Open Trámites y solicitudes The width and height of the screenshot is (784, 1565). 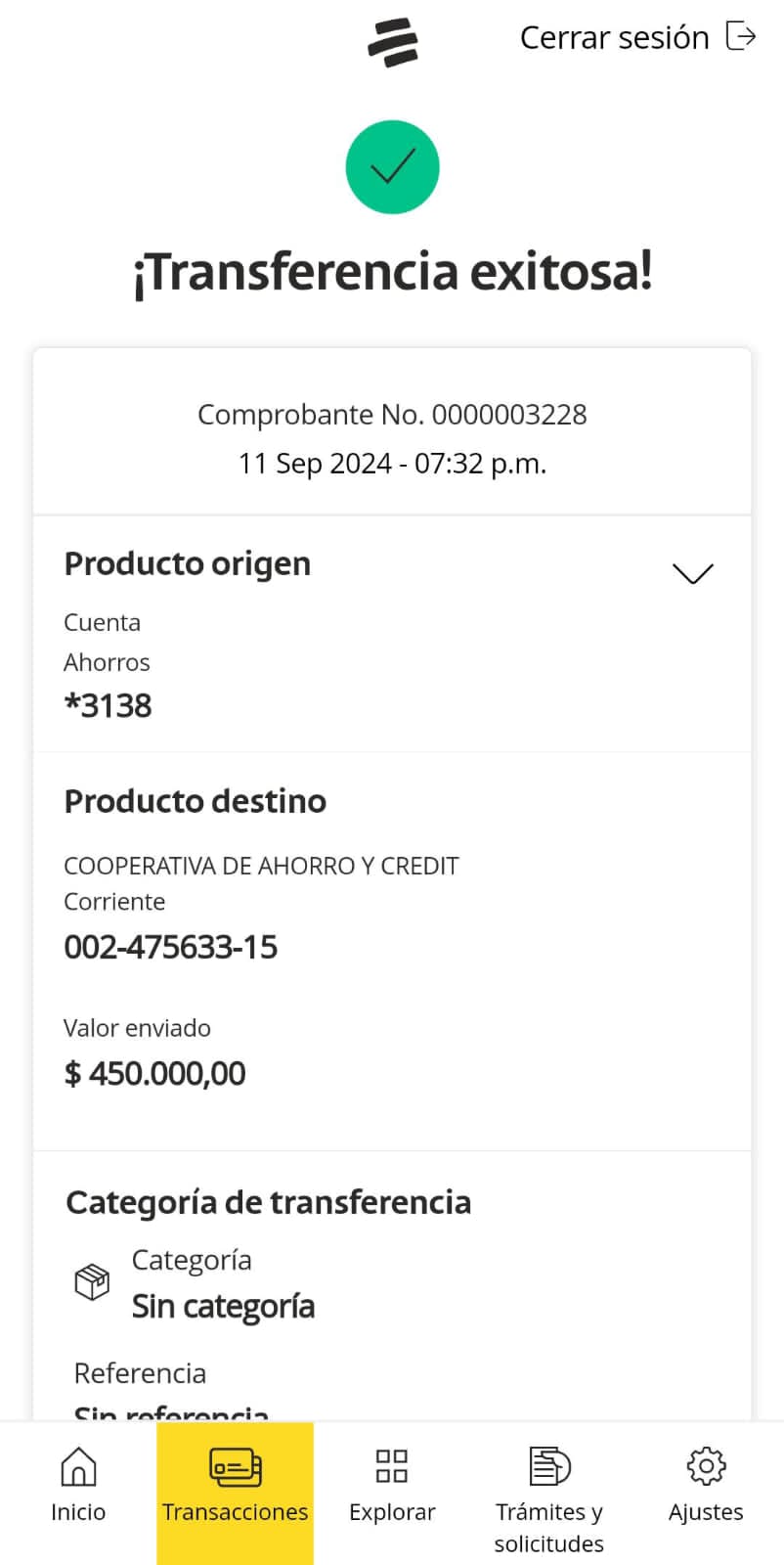pos(549,1497)
